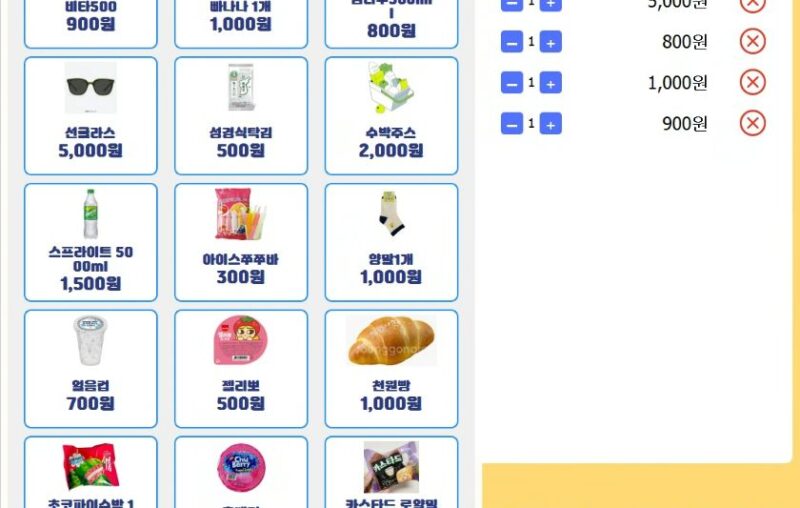
Task: Delete the 1,000원 item from the cart
Action: pyautogui.click(x=752, y=83)
